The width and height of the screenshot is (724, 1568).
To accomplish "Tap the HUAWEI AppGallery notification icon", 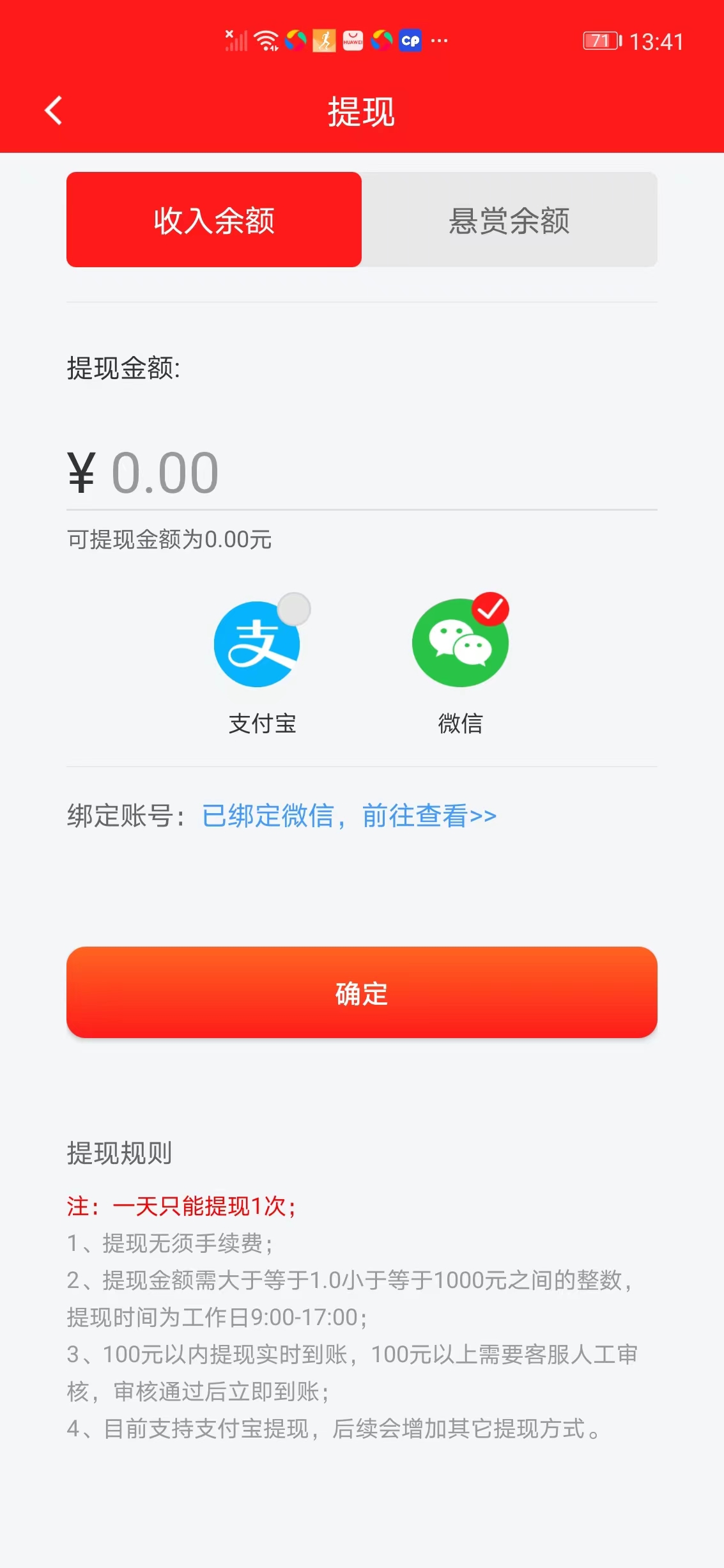I will (351, 41).
